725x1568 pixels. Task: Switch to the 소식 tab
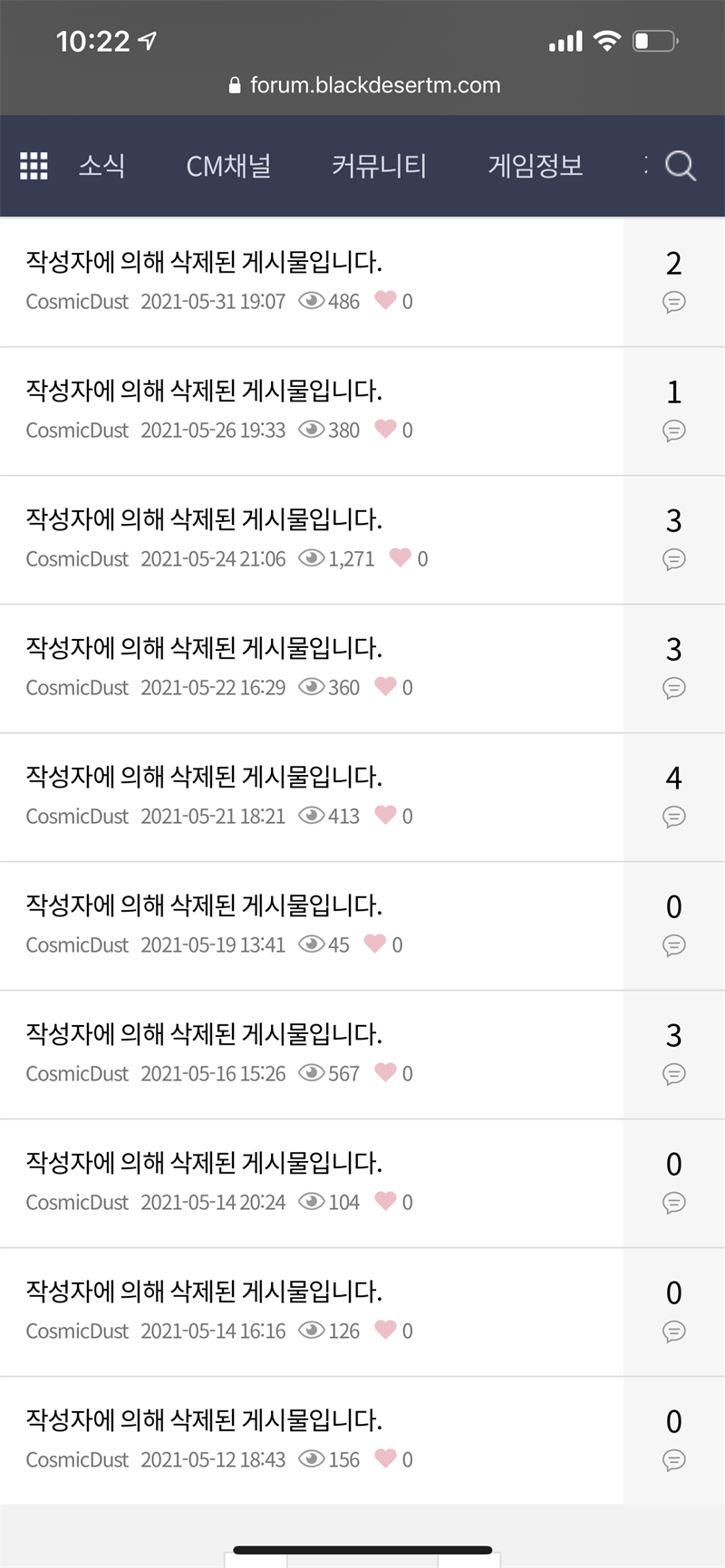[101, 166]
